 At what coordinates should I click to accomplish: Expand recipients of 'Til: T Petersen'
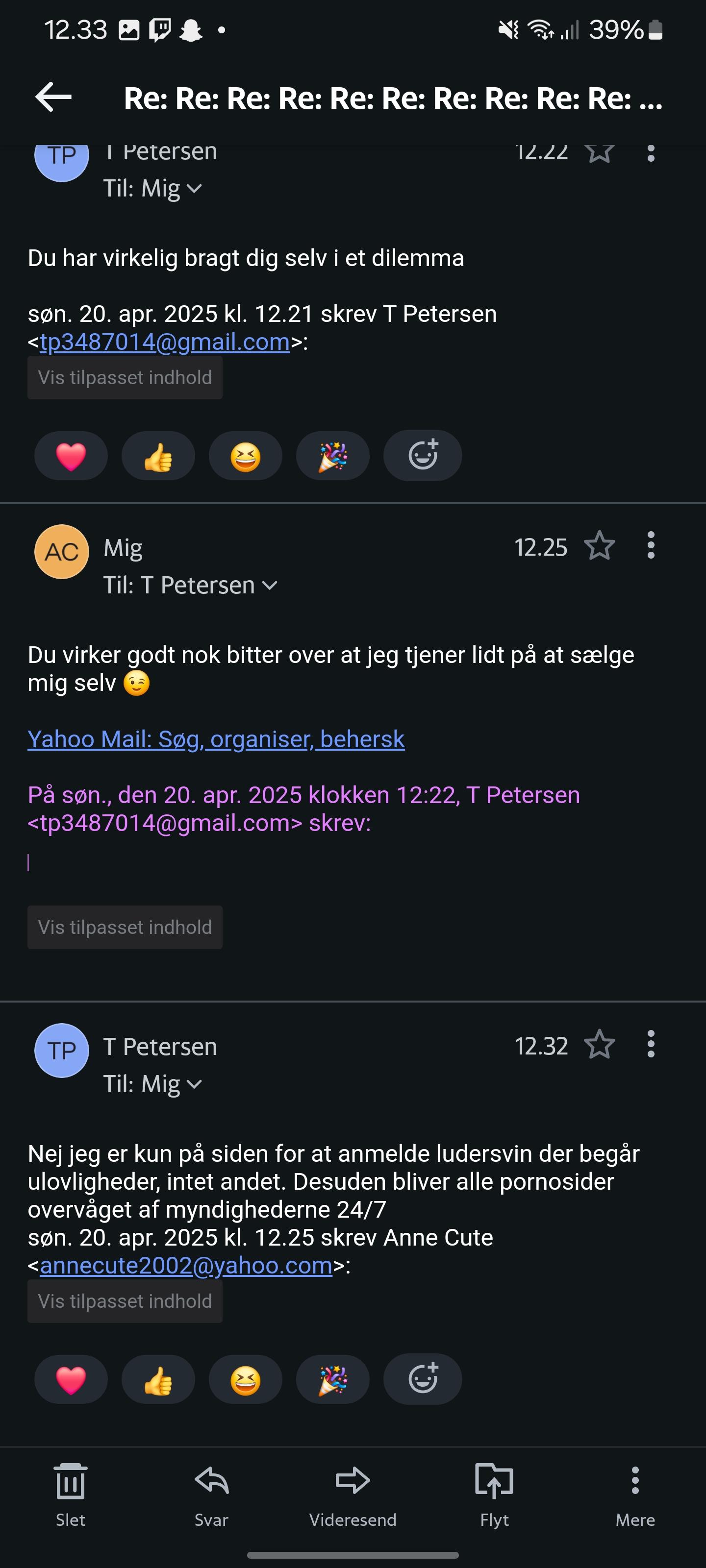(x=269, y=586)
